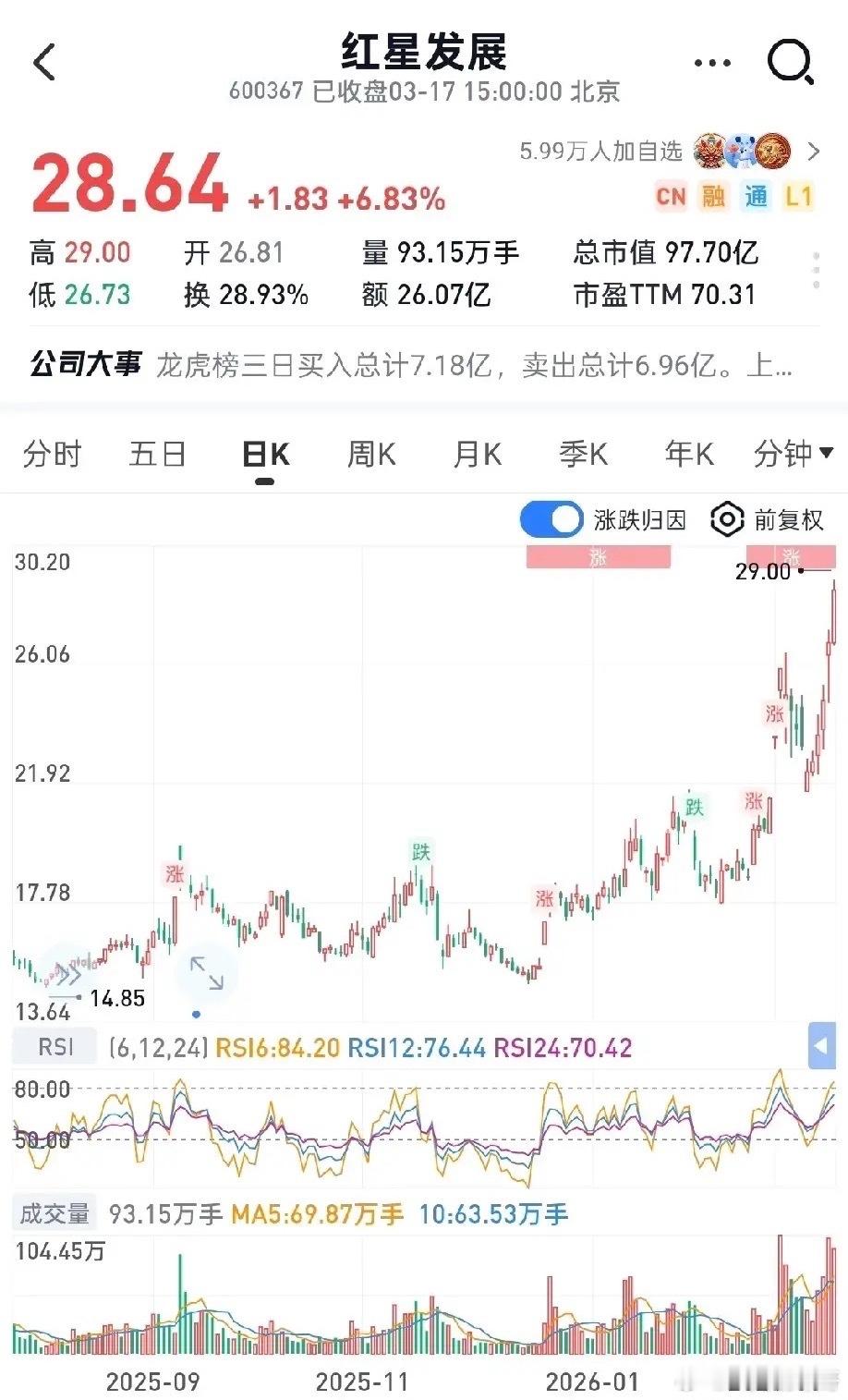Screen dimensions: 848x1400
Task: Enter fullscreen chart via diagonal arrows icon
Action: 205,971
